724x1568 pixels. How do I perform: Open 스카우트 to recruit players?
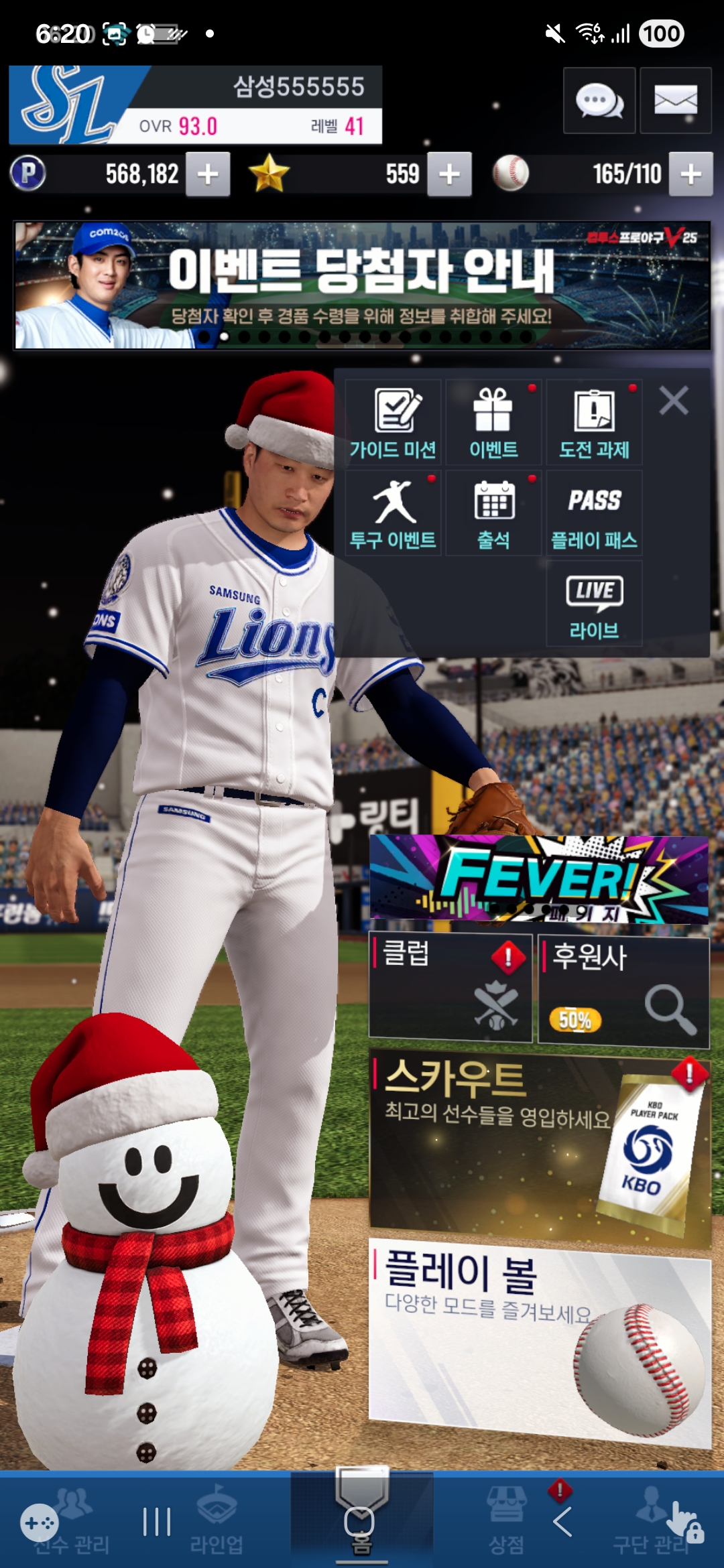539,1146
